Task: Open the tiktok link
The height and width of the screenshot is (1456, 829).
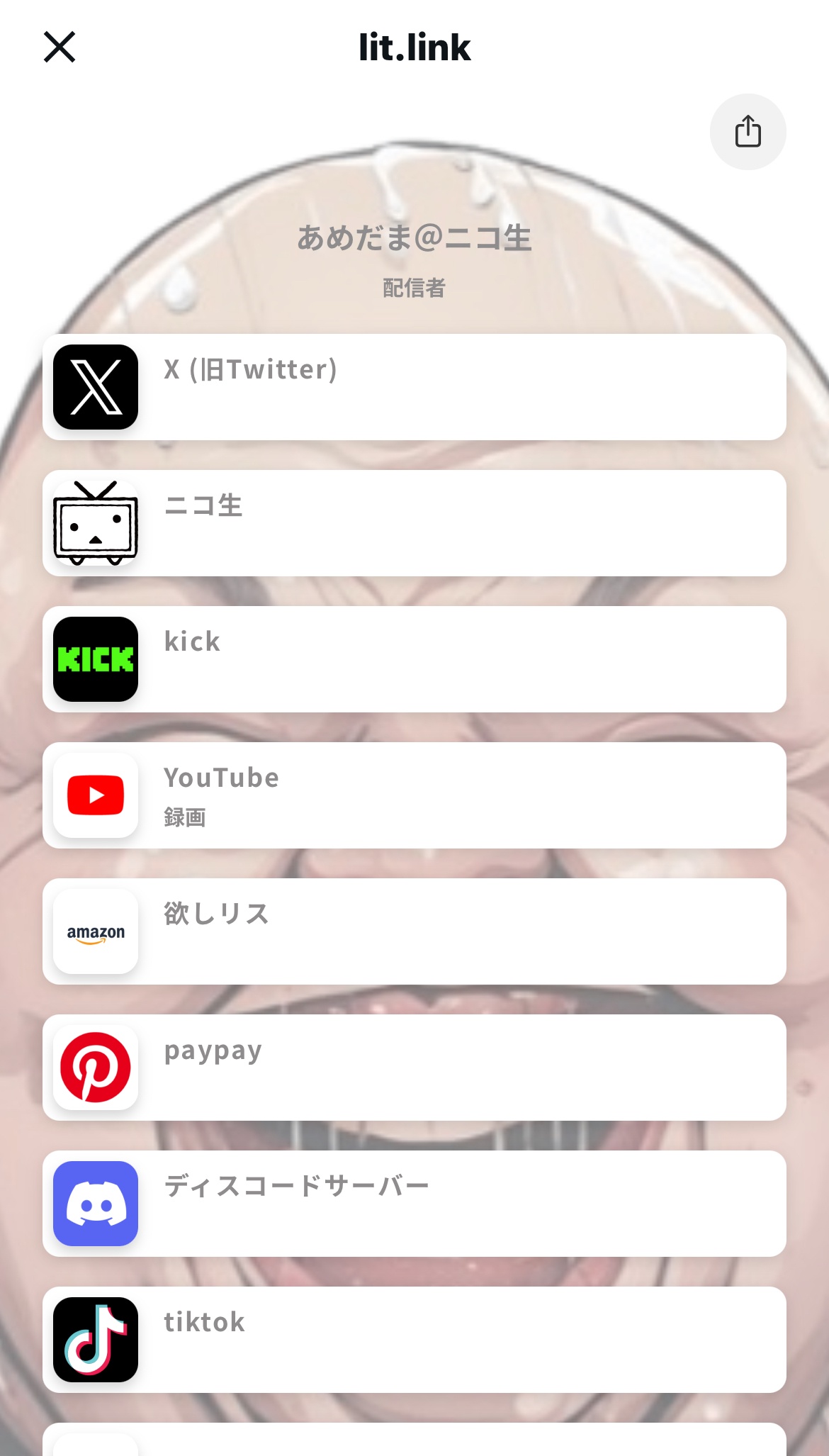Action: [414, 1340]
